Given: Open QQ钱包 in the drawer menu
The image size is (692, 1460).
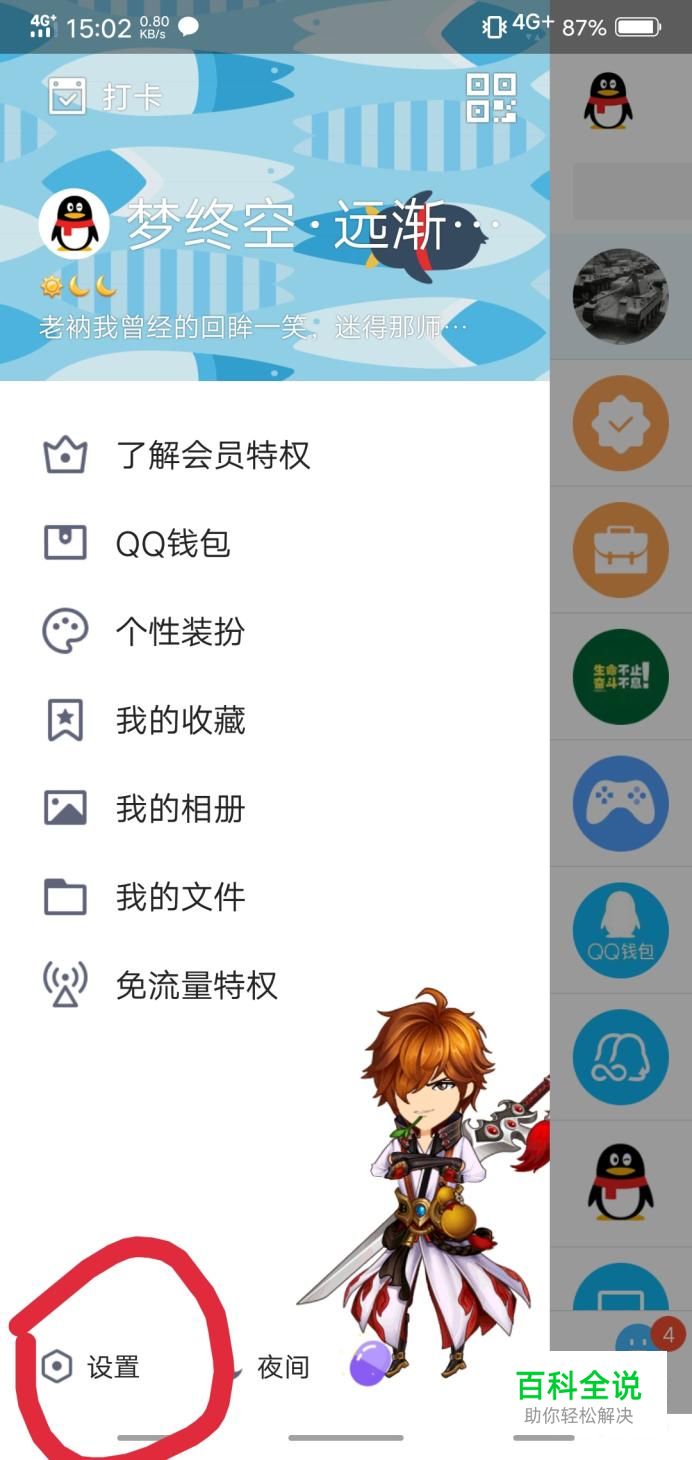Looking at the screenshot, I should 172,544.
